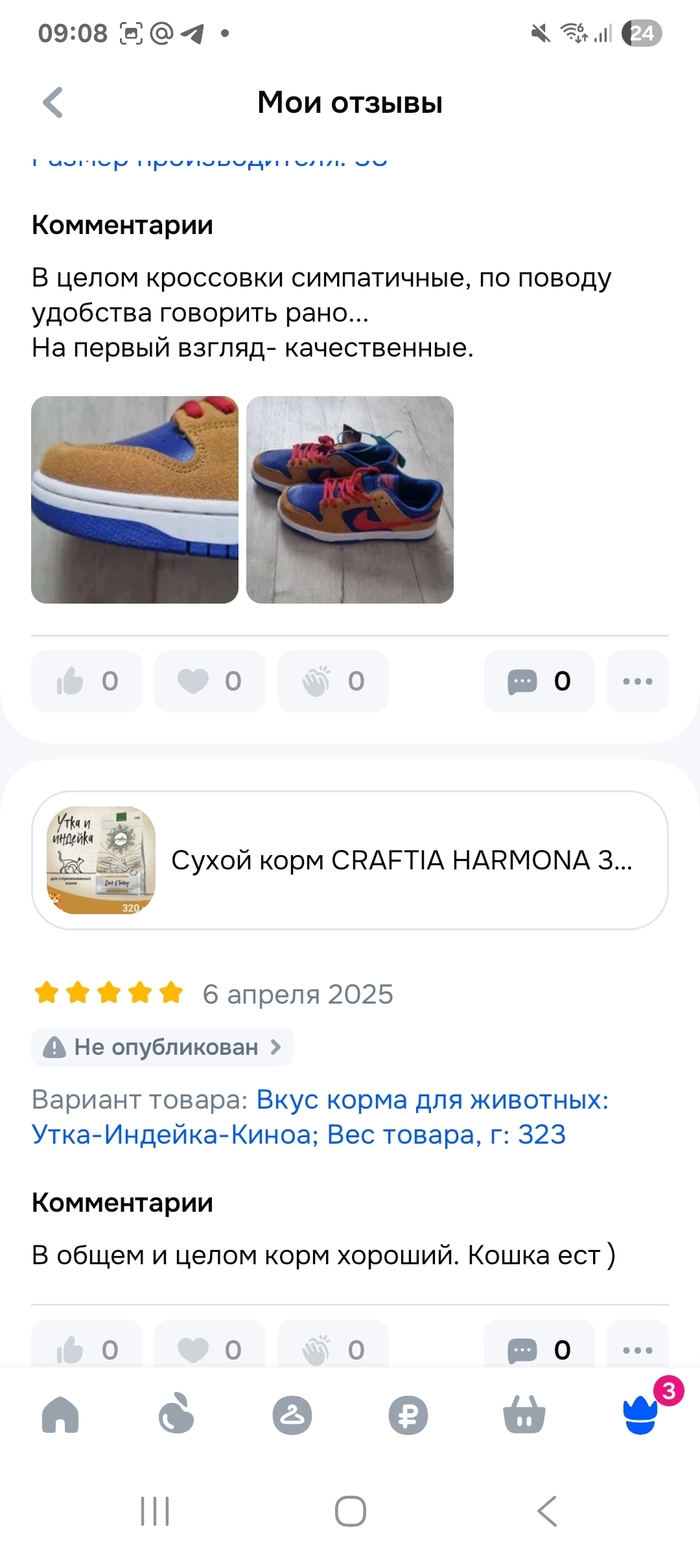Open comments on the sneakers review
The height and width of the screenshot is (1556, 700).
point(539,682)
